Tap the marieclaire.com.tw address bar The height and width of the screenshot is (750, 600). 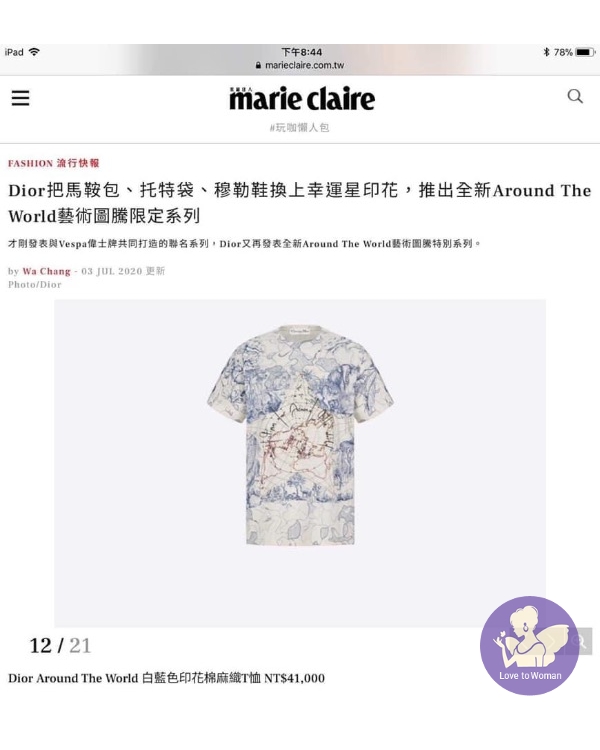click(300, 65)
